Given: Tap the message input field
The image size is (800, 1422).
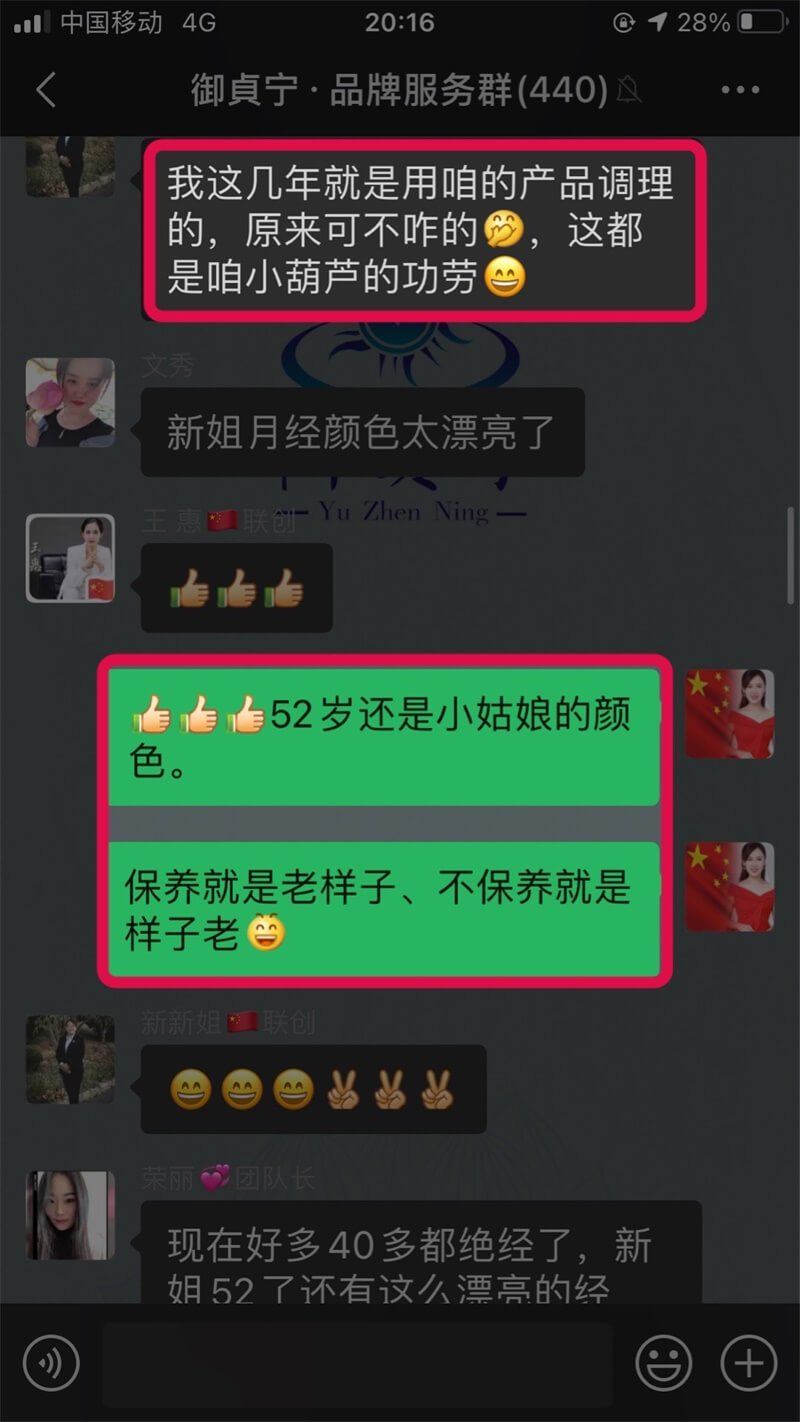Looking at the screenshot, I should pyautogui.click(x=357, y=1363).
